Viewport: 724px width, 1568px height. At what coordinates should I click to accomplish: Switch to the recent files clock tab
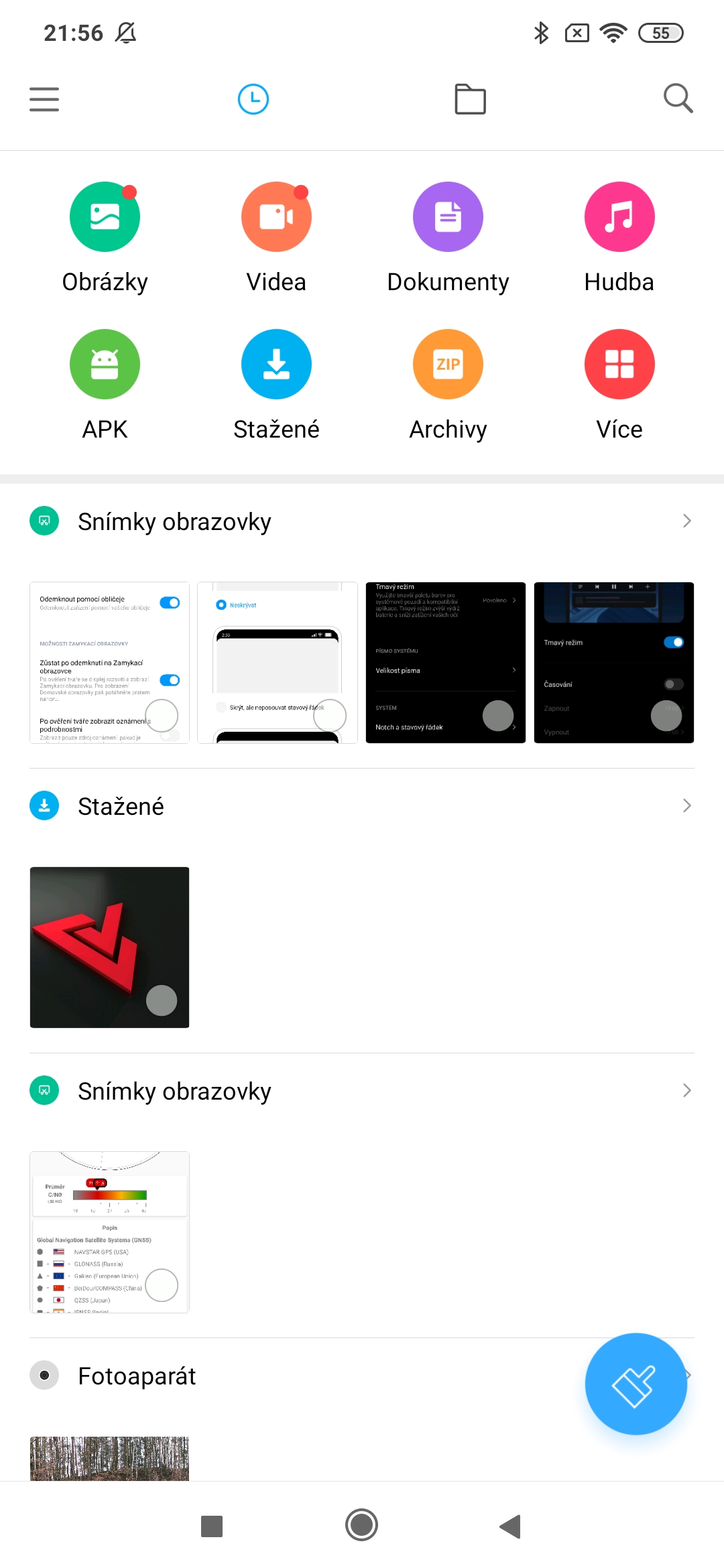click(x=253, y=99)
